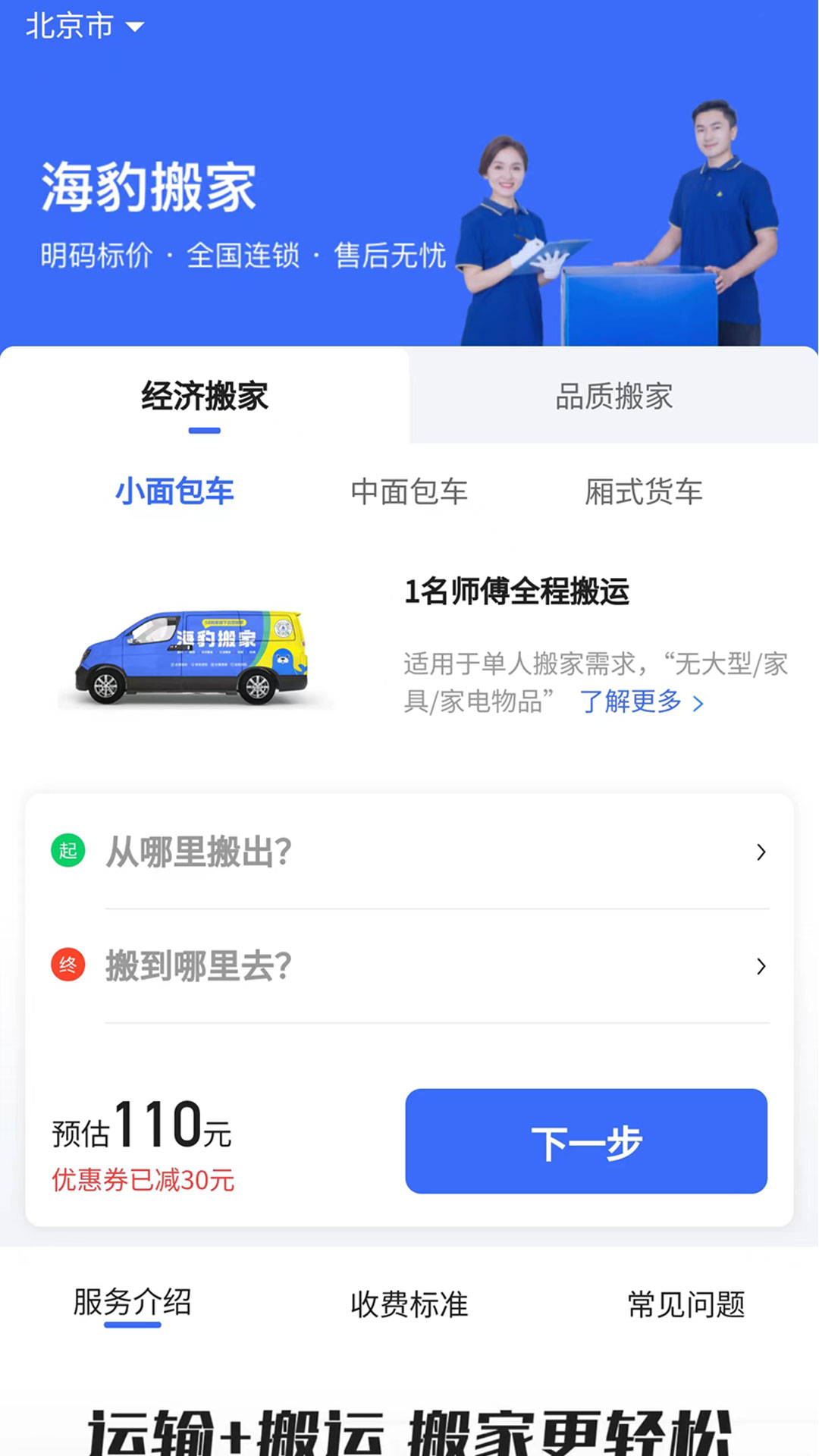This screenshot has width=819, height=1456.
Task: Tap the 预估110元 price estimate
Action: tap(140, 1131)
